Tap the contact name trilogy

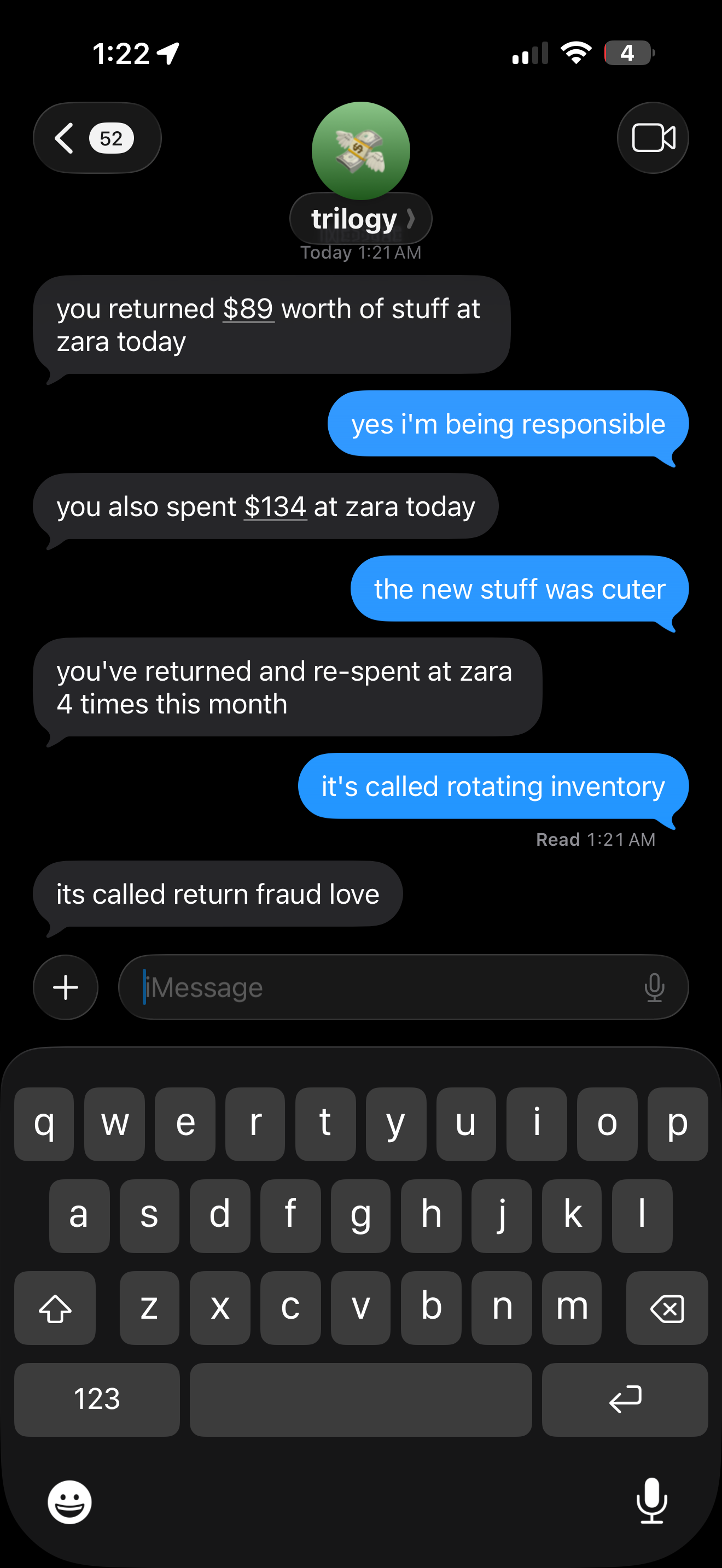click(354, 218)
